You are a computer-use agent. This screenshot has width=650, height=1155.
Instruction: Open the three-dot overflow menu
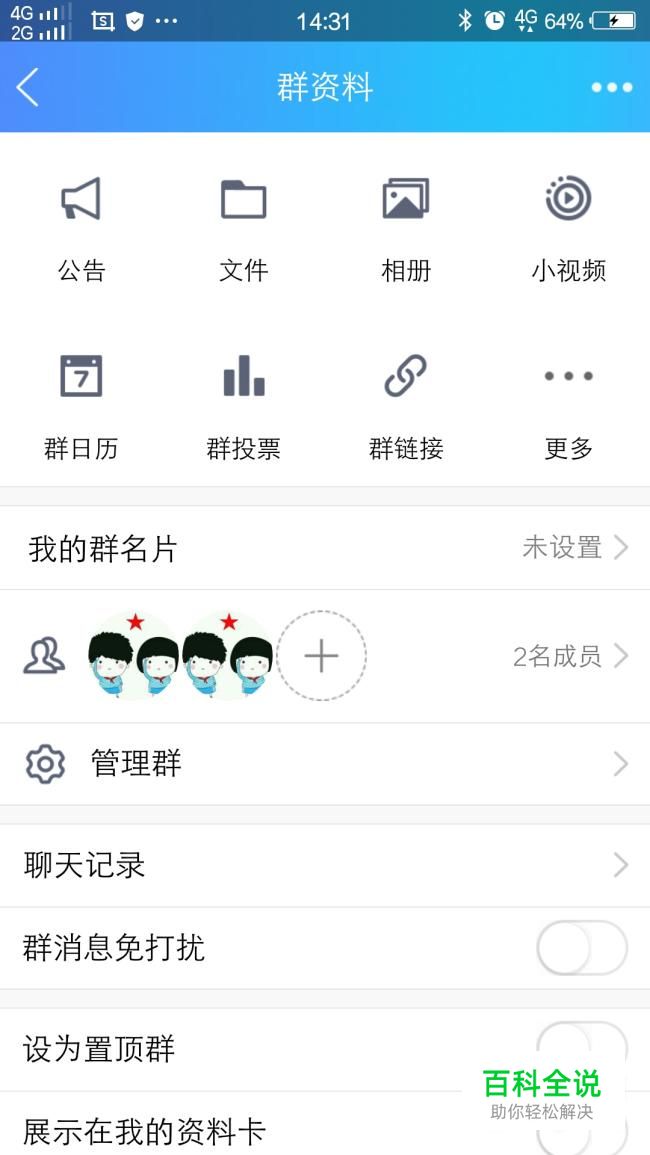(611, 88)
